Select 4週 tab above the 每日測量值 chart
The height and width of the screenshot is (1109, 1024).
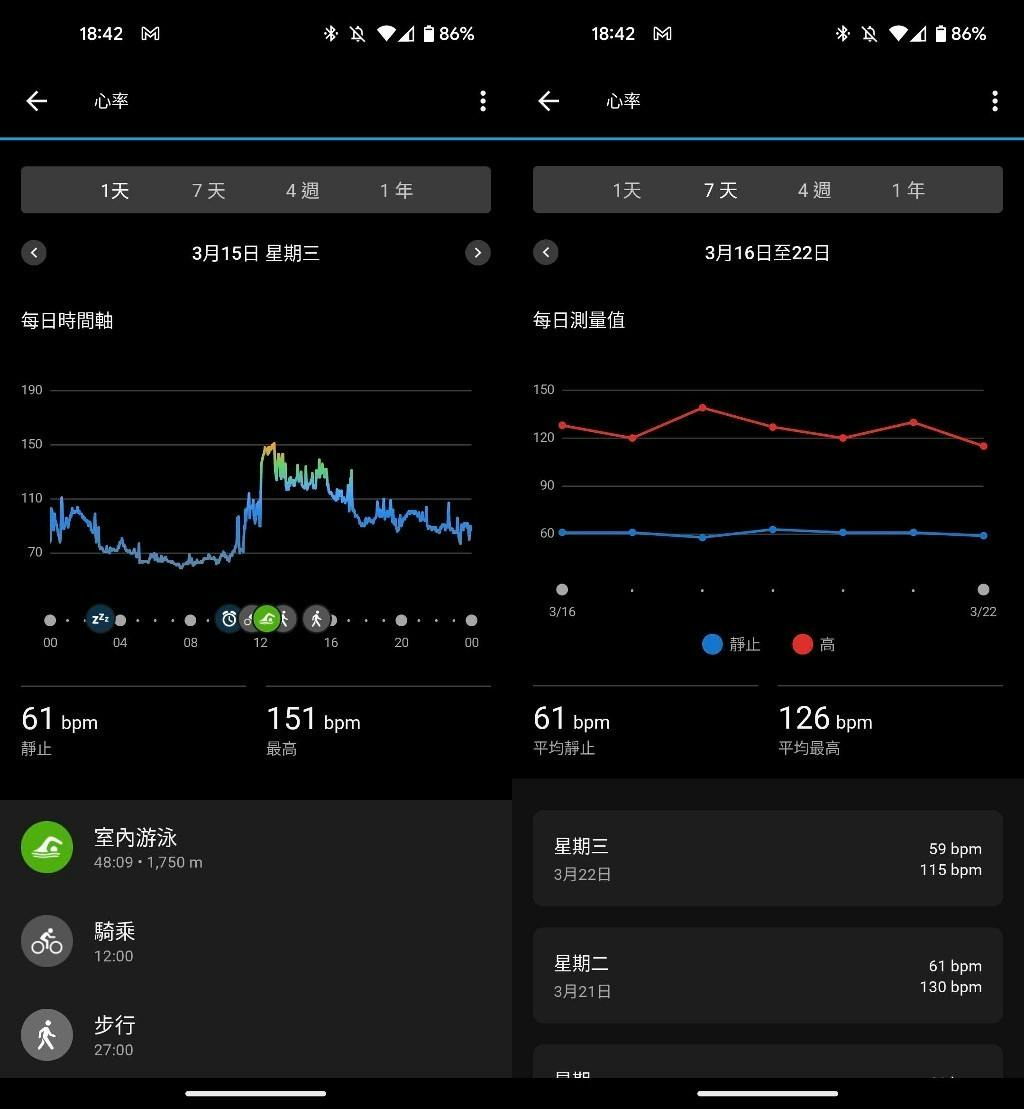pos(814,190)
